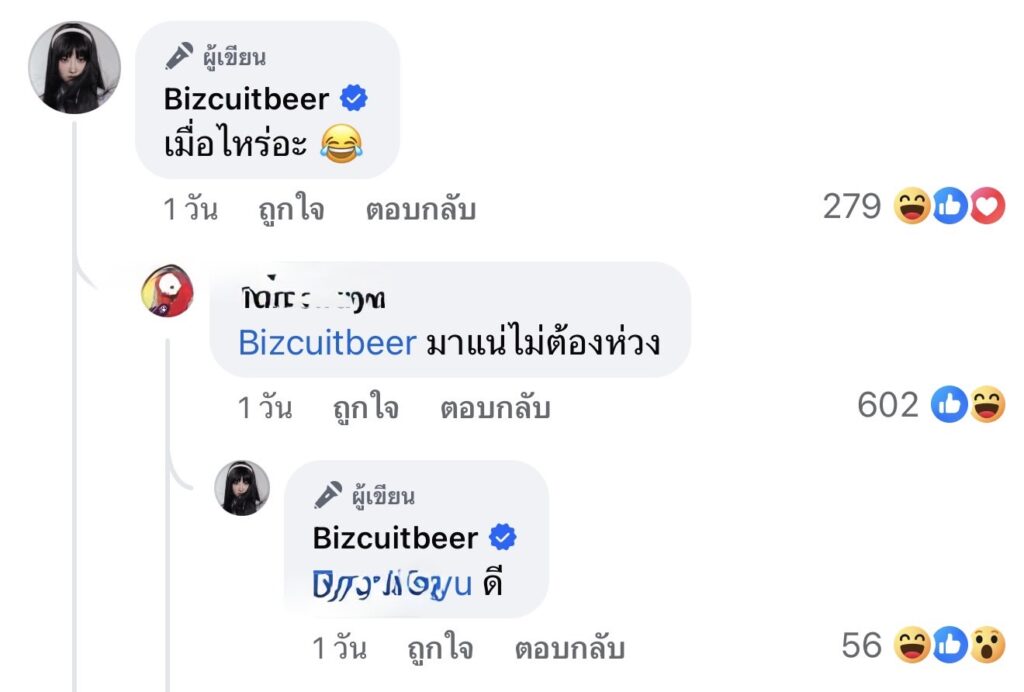
Task: Reply to Bizcuitbeer's comment "เมื่อไหร่อะ"
Action: [x=420, y=210]
